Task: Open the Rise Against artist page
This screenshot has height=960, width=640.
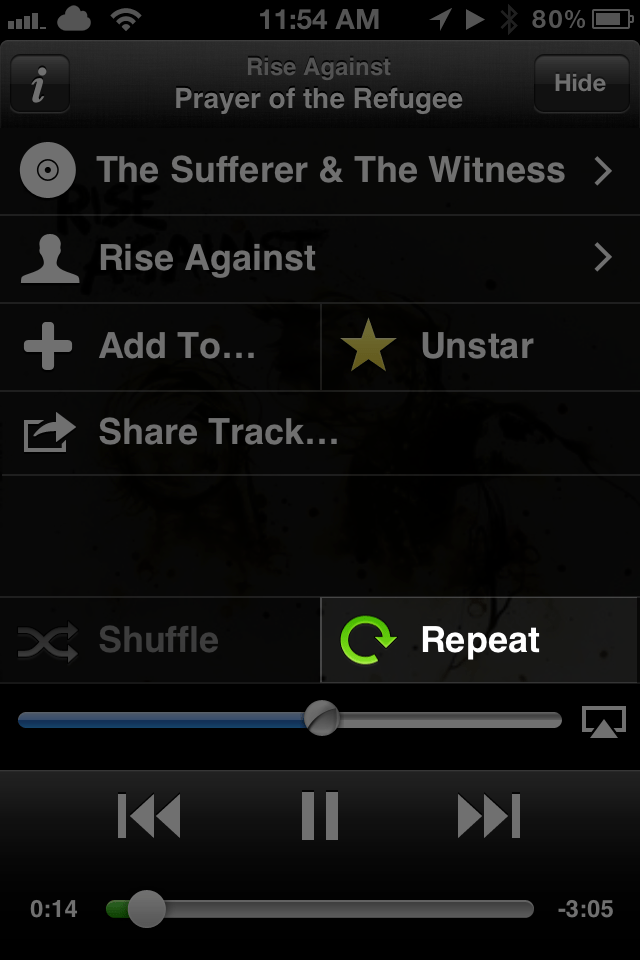Action: pyautogui.click(x=320, y=259)
